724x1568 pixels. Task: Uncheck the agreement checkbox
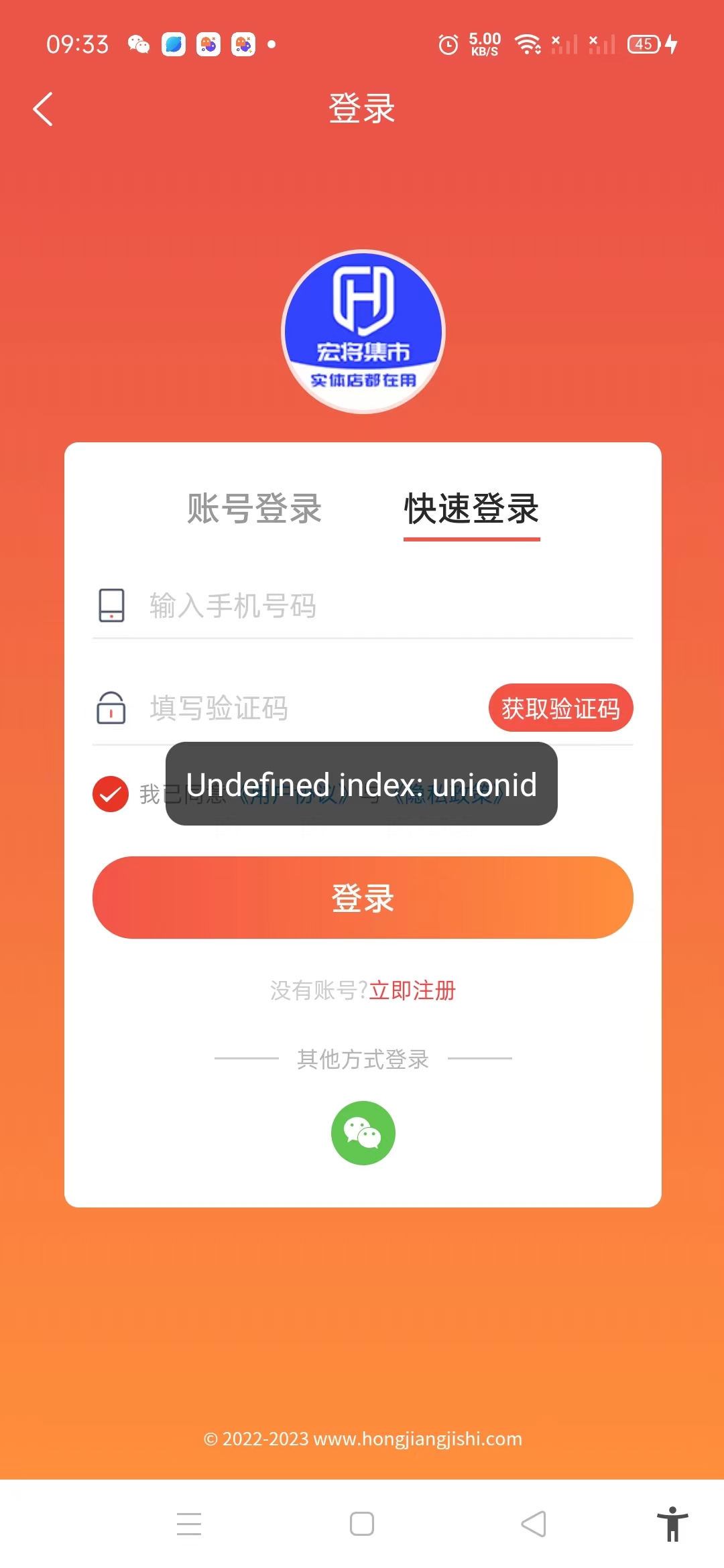(111, 794)
